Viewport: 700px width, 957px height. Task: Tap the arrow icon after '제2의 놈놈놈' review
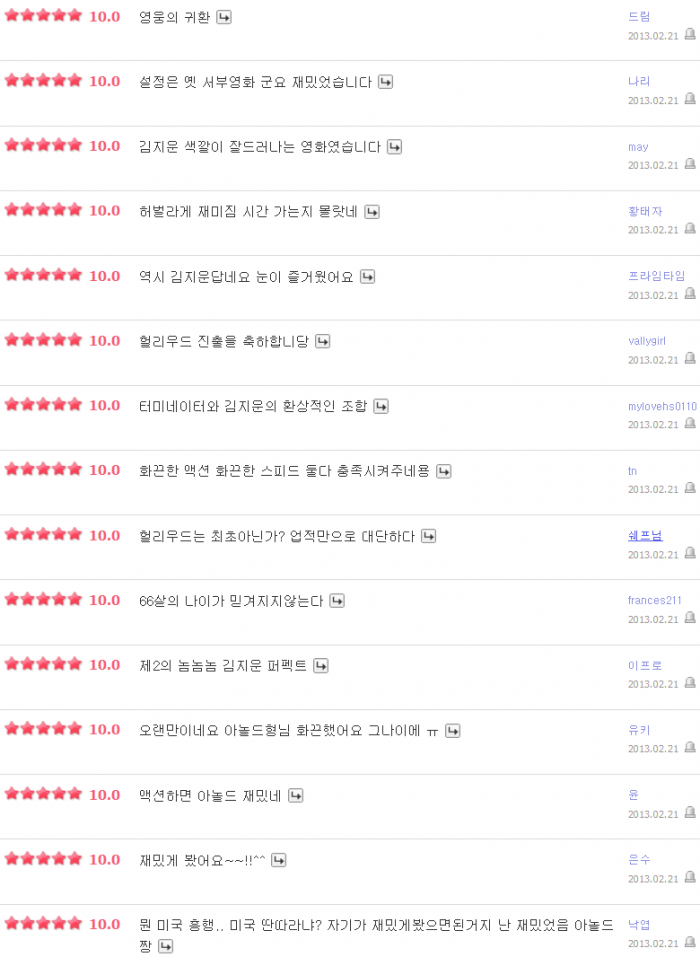coord(321,666)
